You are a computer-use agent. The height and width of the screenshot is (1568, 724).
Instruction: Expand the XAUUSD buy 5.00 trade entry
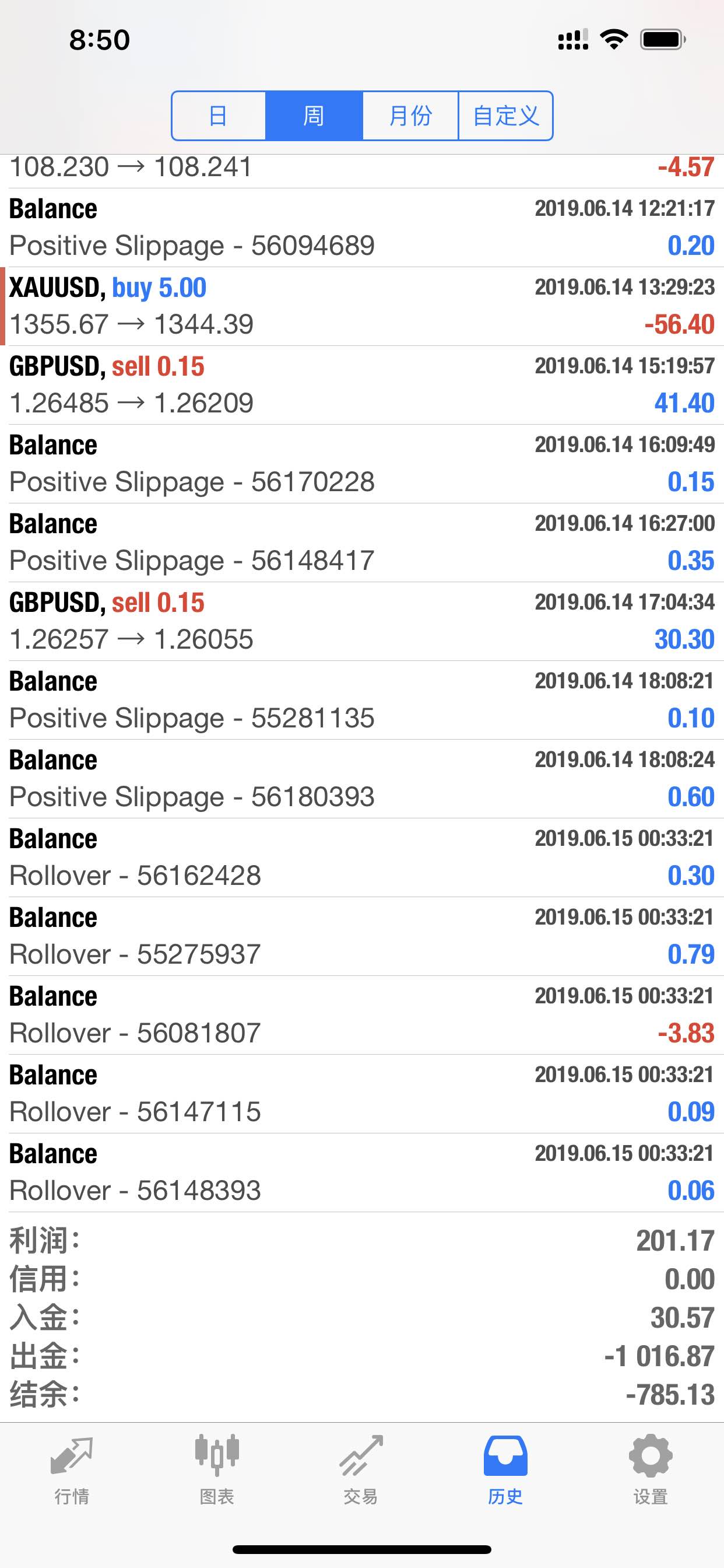(x=362, y=306)
